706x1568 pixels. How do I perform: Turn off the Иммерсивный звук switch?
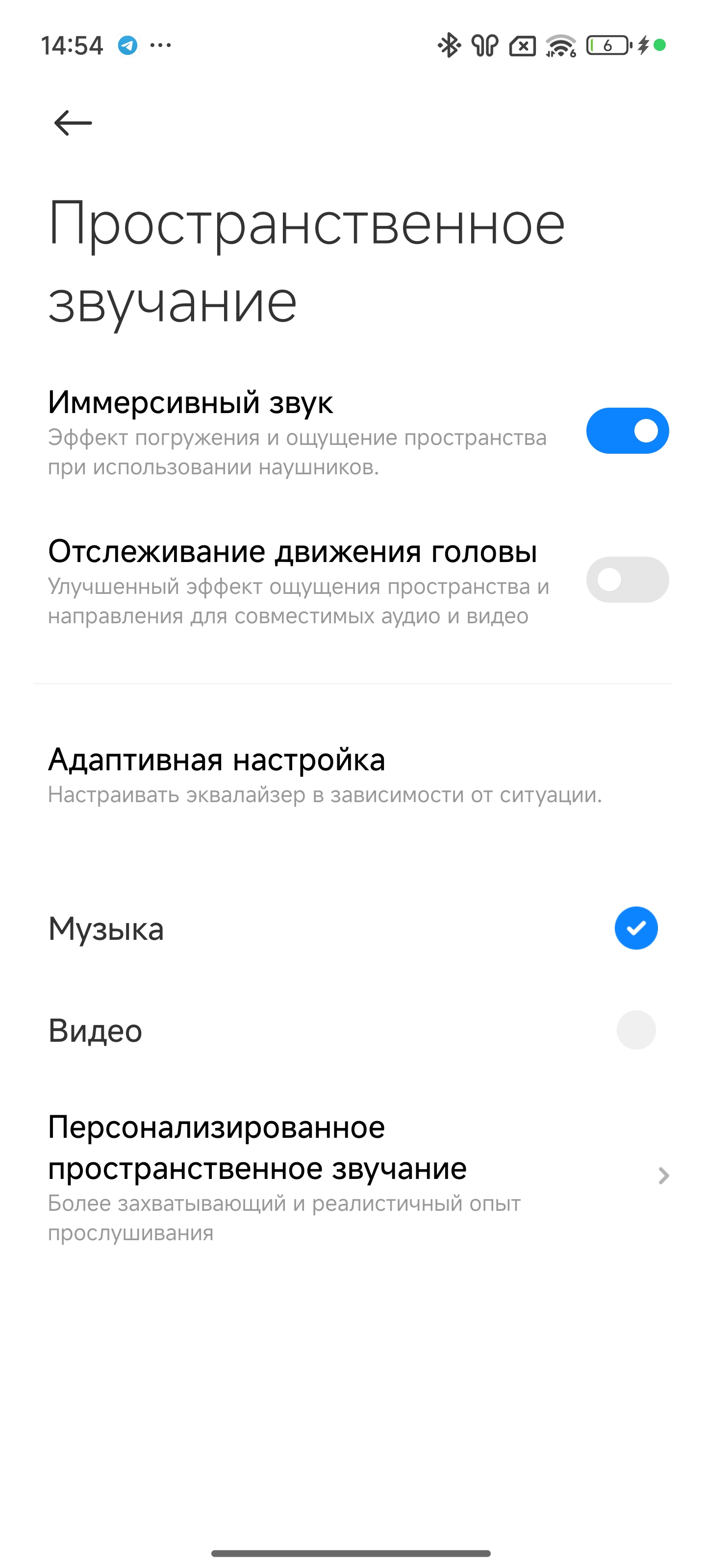(x=628, y=430)
